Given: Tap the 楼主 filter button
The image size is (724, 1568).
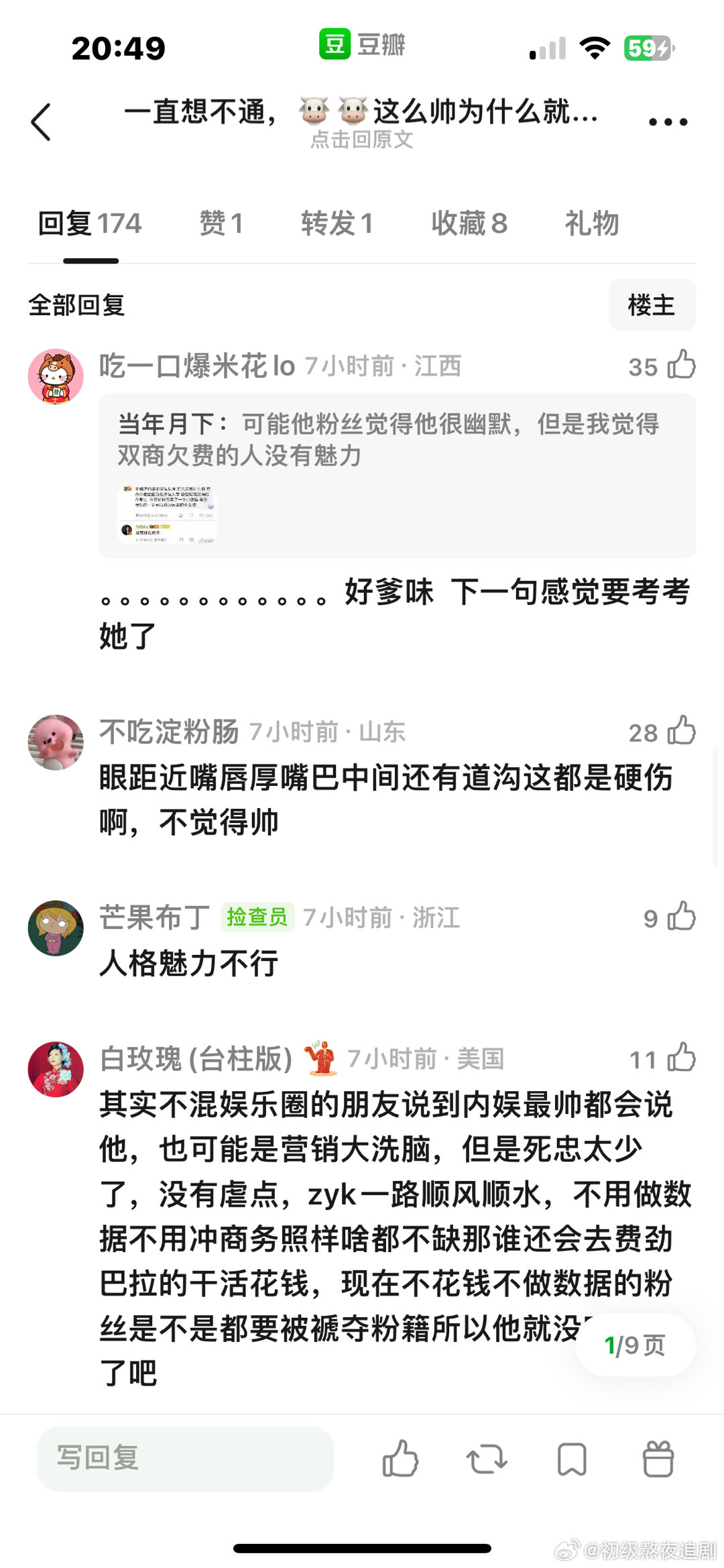Looking at the screenshot, I should [x=651, y=305].
